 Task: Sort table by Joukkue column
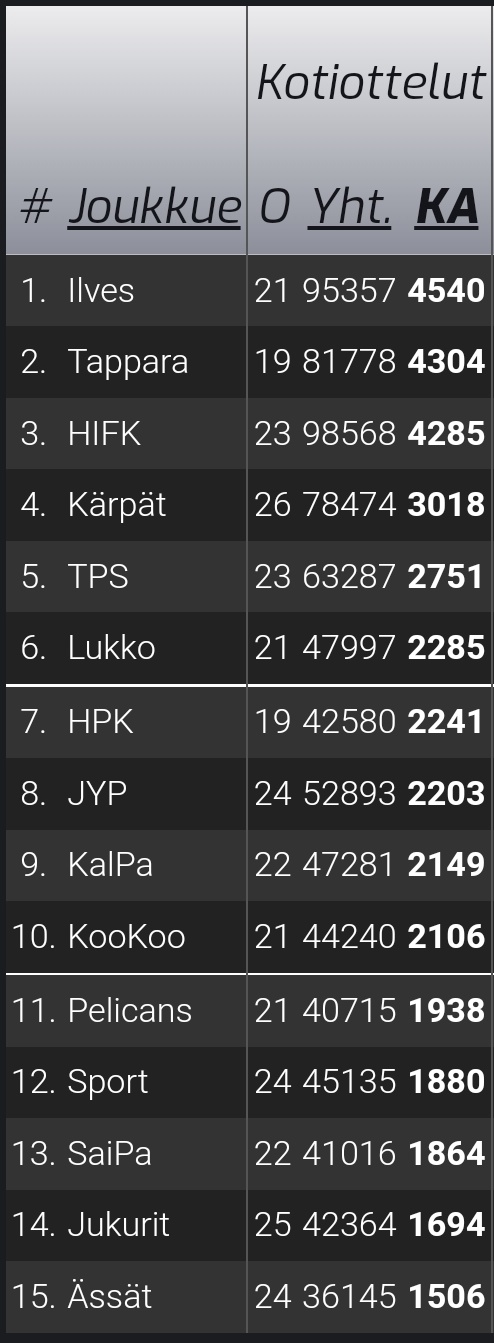click(x=154, y=207)
